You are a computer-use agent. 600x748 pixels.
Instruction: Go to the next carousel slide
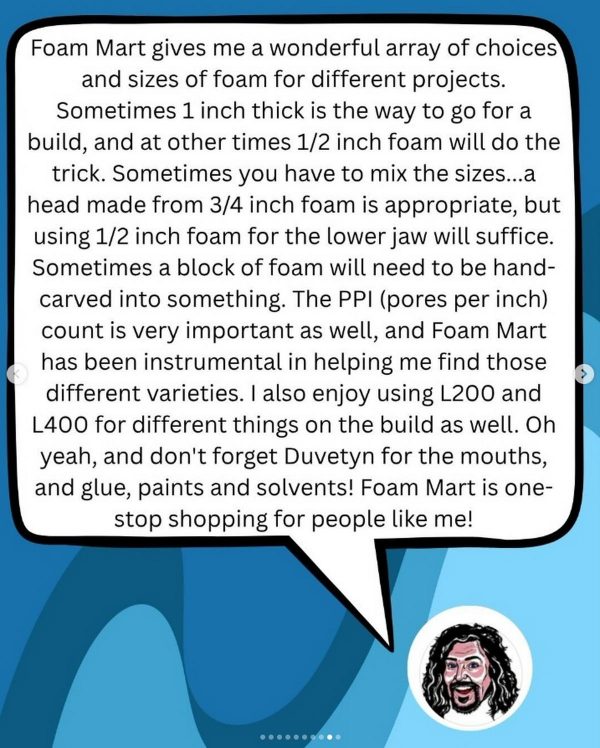[584, 372]
